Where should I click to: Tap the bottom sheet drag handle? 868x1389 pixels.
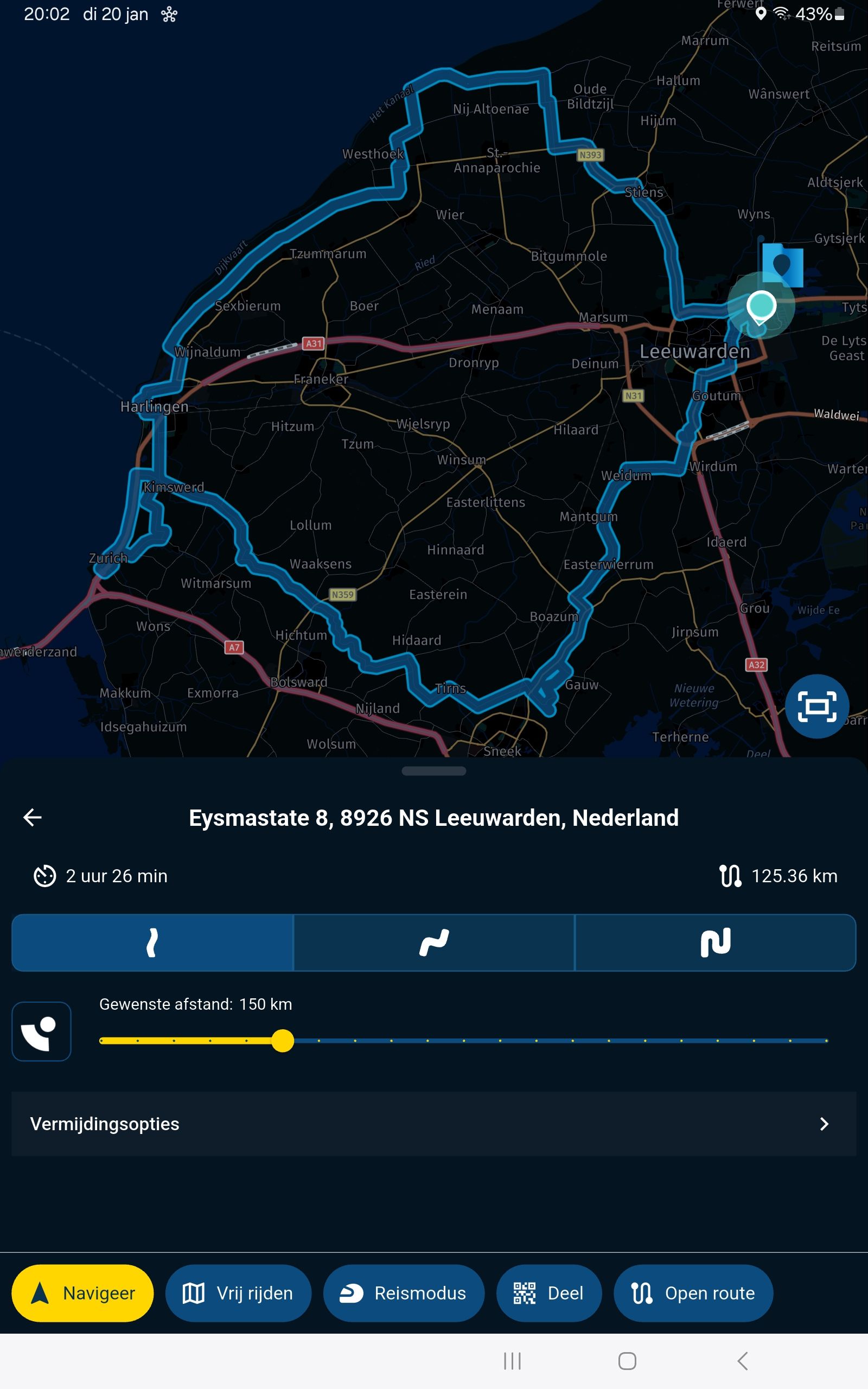(x=434, y=771)
